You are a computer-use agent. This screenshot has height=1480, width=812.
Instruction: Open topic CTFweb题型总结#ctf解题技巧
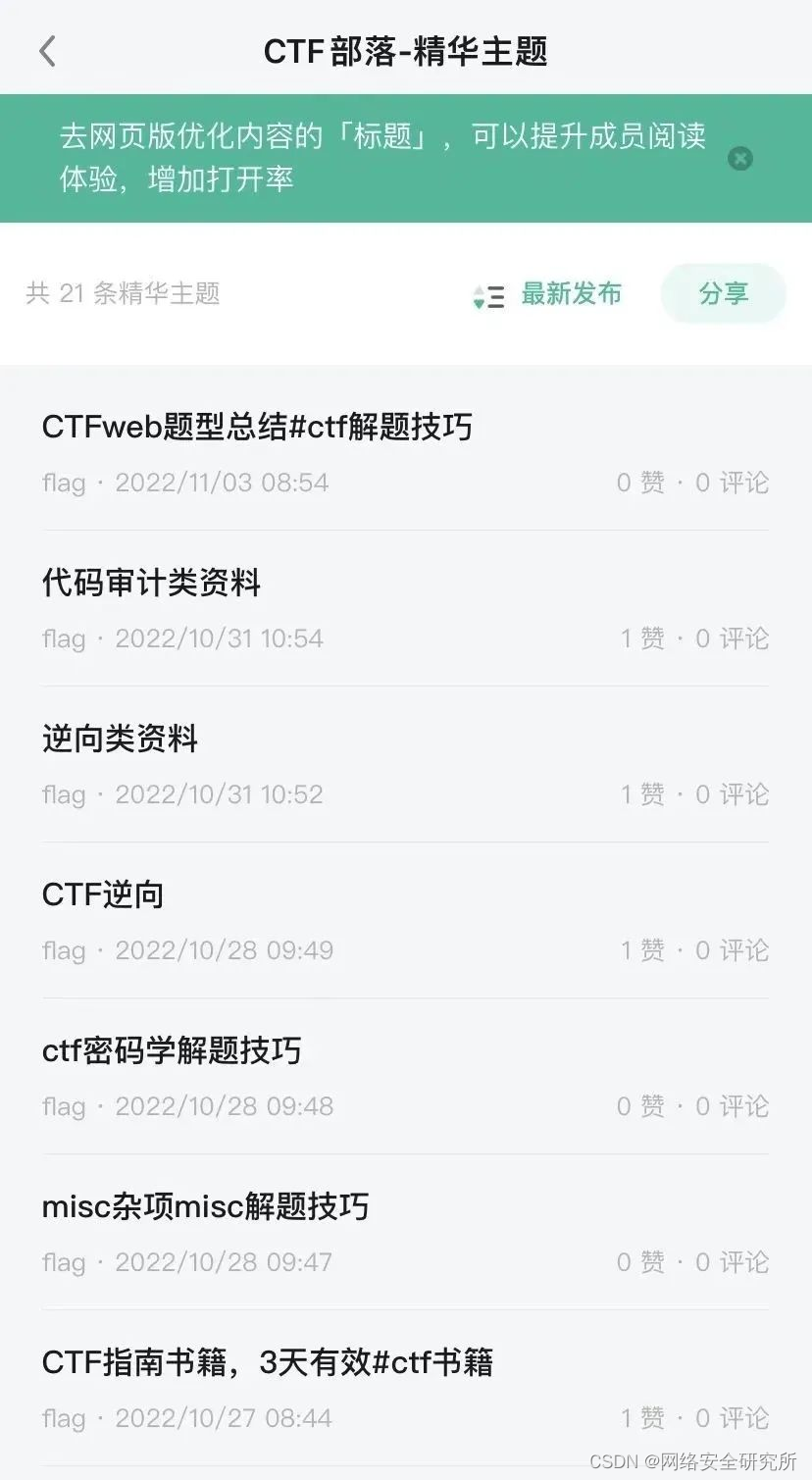click(x=257, y=428)
